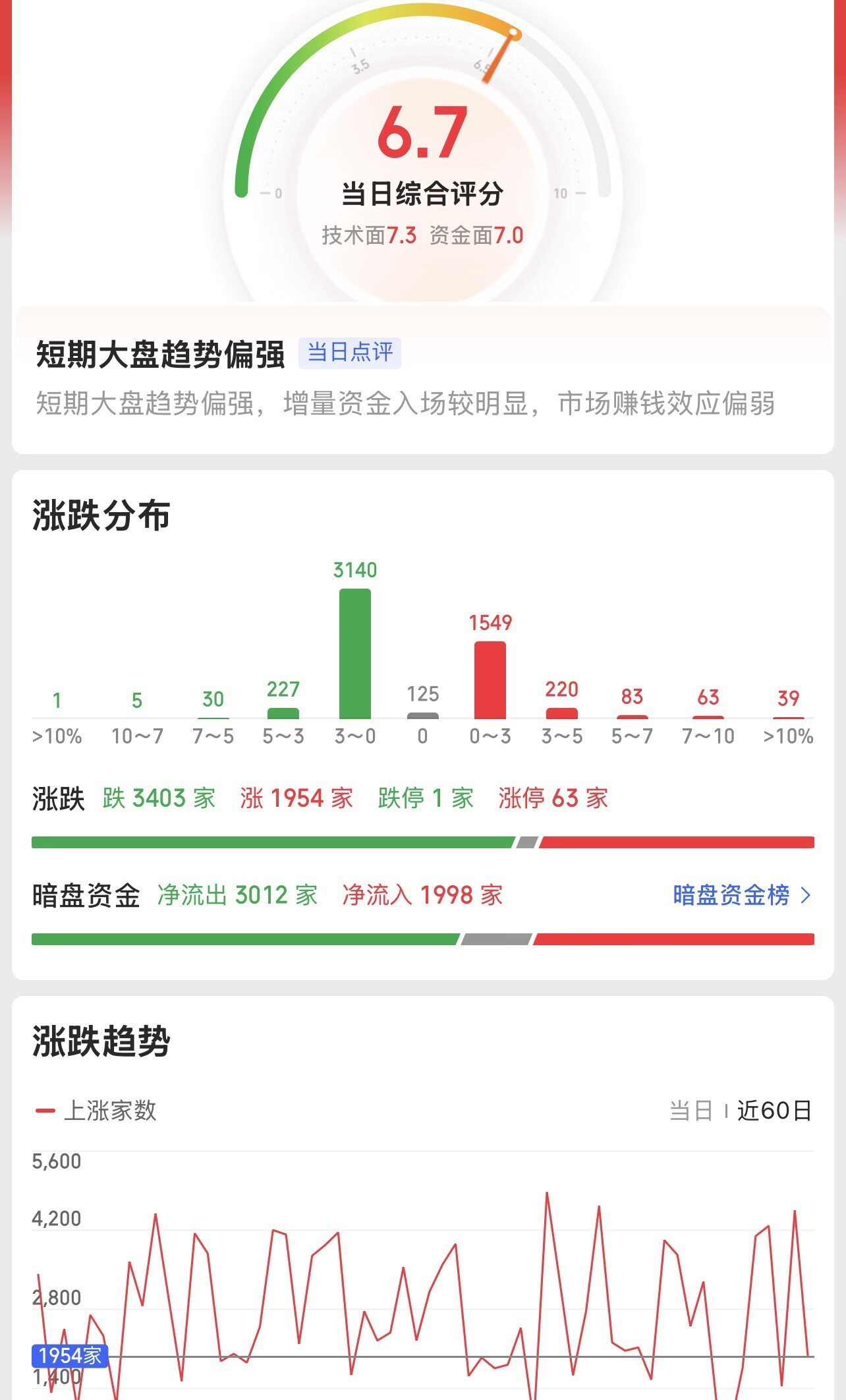Switch the trend chart to 当日

click(x=691, y=1111)
